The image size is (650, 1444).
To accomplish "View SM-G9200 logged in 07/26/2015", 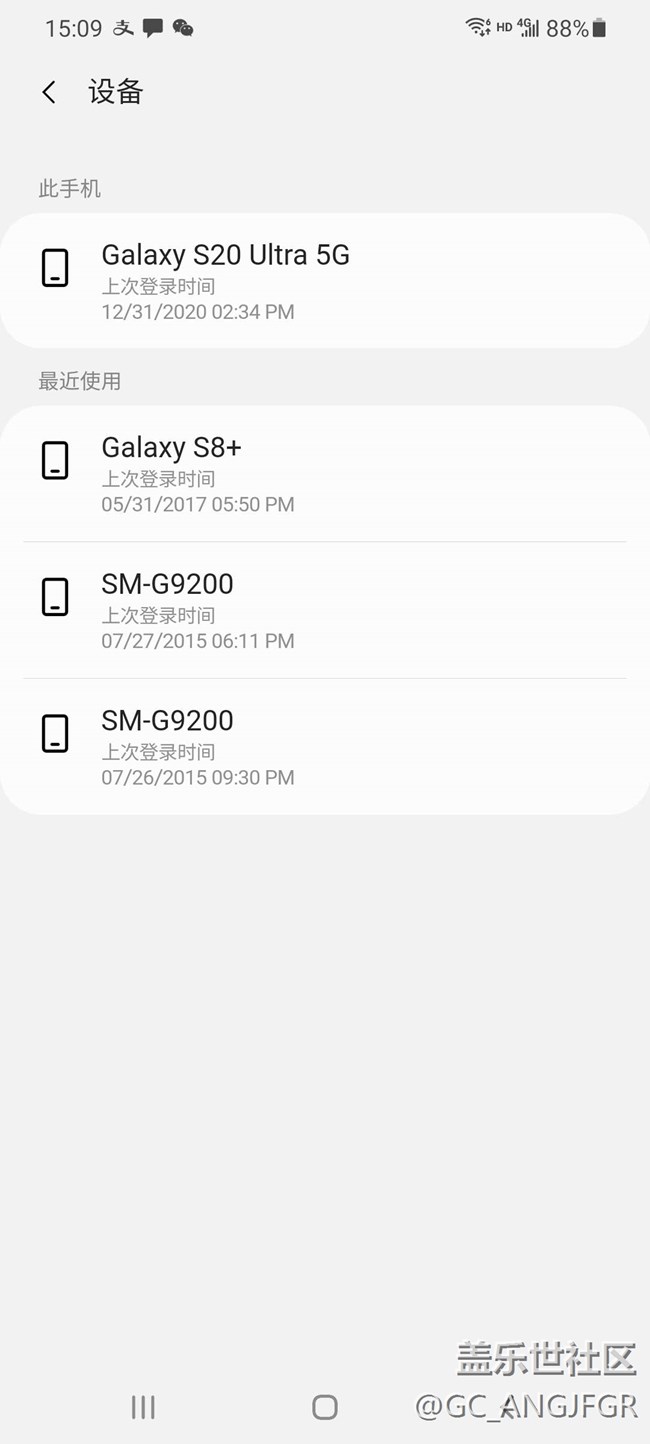I will coord(324,747).
